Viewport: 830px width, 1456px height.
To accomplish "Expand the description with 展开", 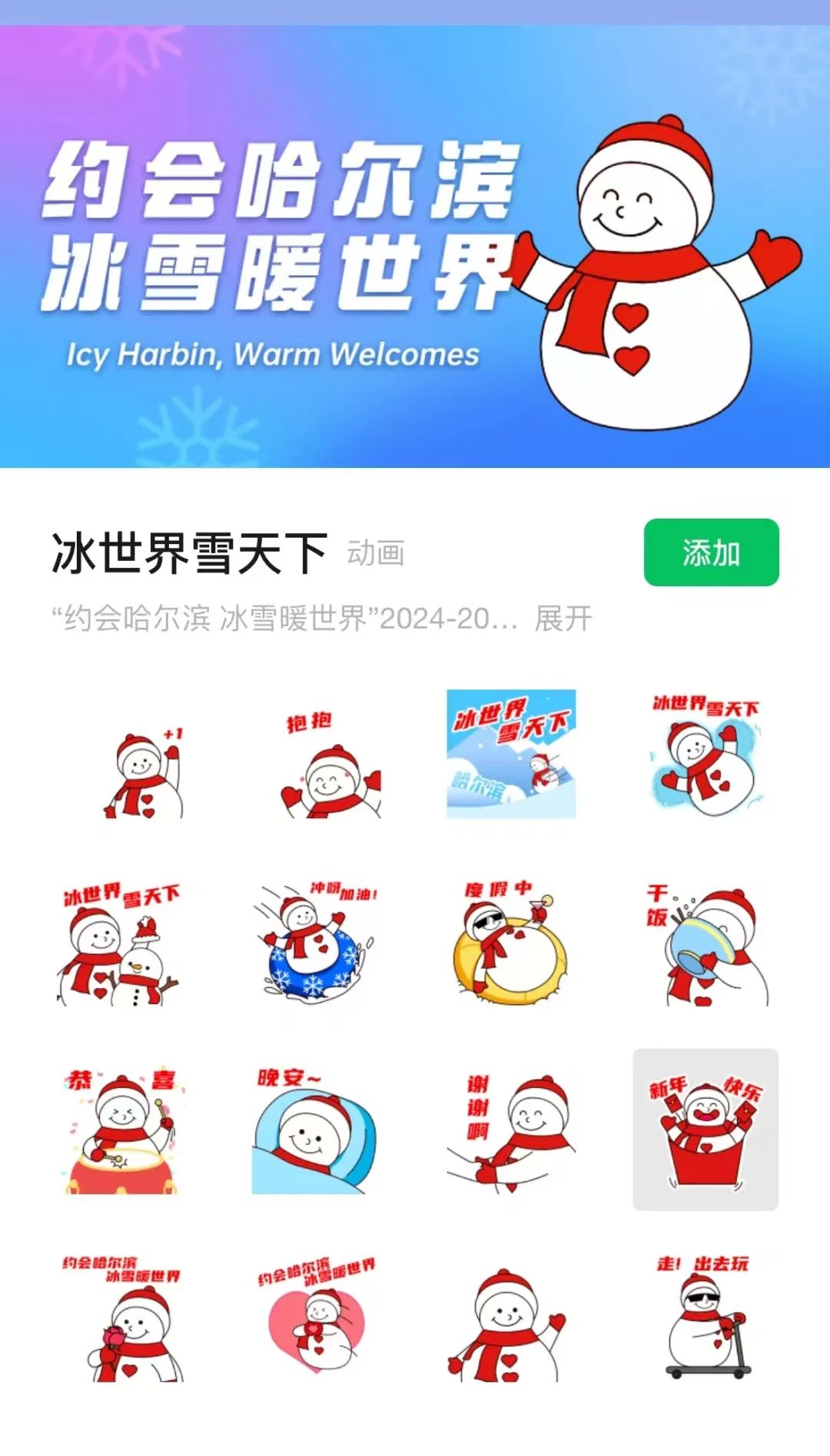I will 563,619.
